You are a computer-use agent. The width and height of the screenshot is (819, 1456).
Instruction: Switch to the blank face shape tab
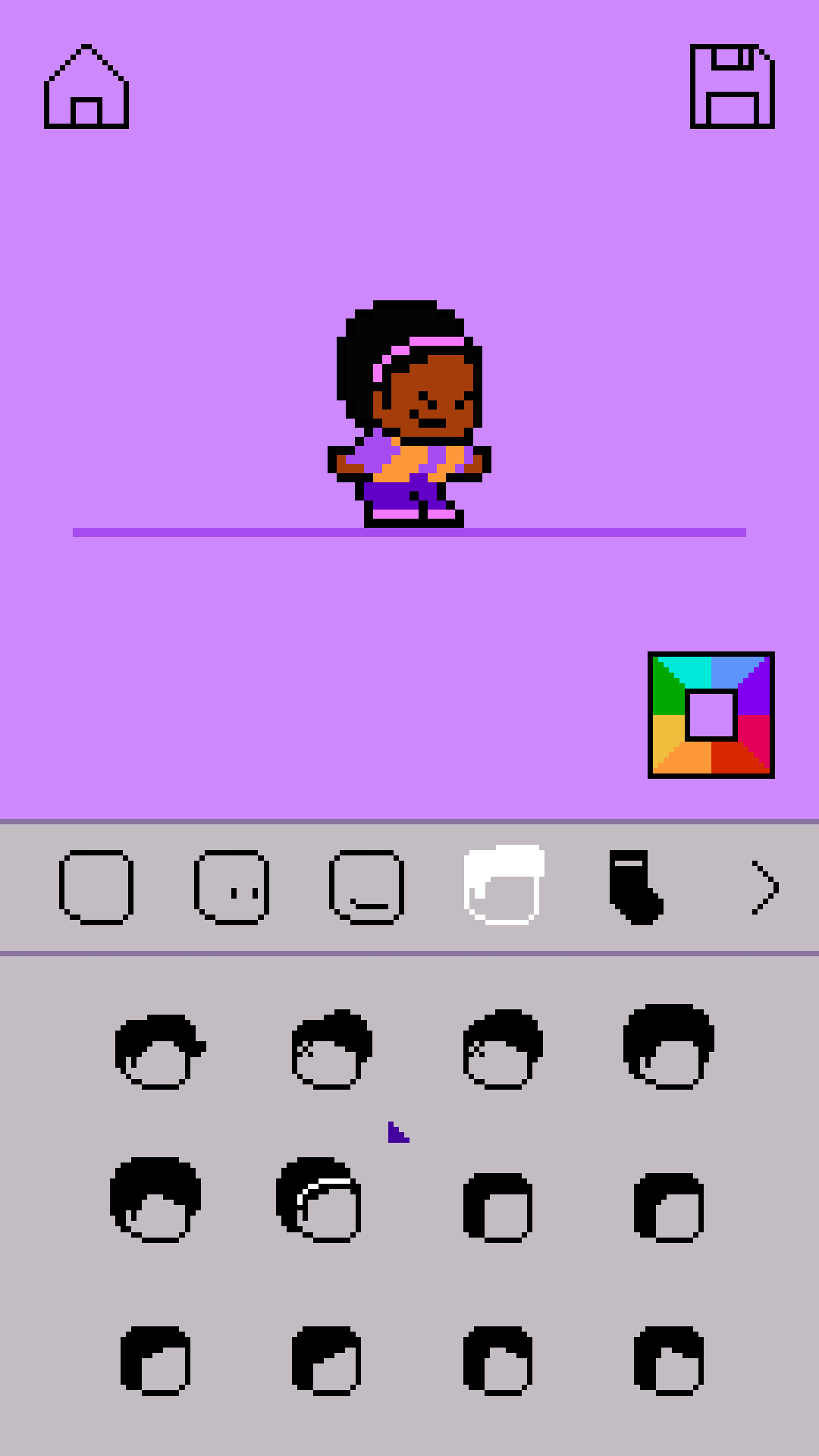(x=96, y=886)
